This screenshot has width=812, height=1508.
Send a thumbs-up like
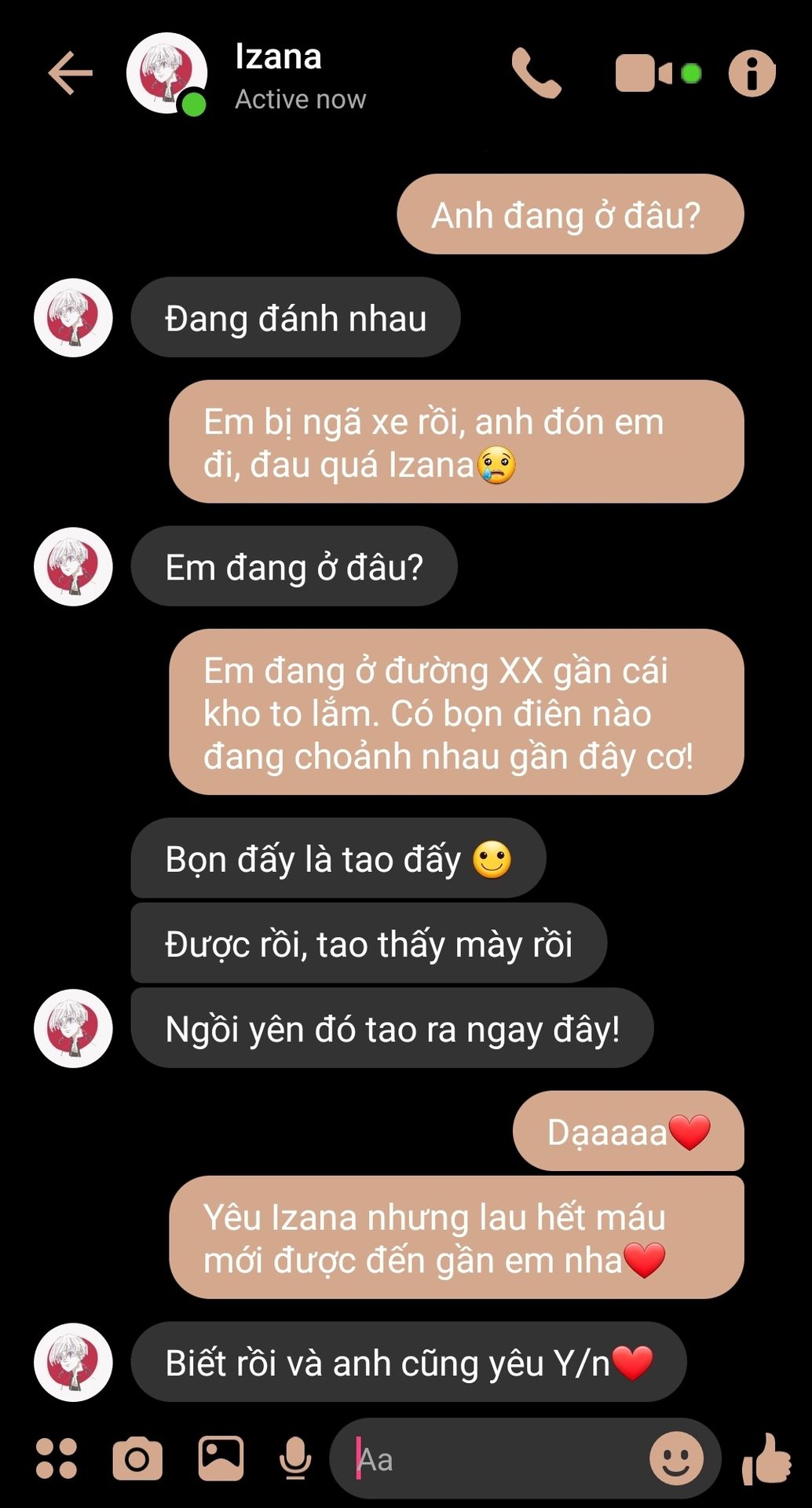click(x=766, y=1459)
